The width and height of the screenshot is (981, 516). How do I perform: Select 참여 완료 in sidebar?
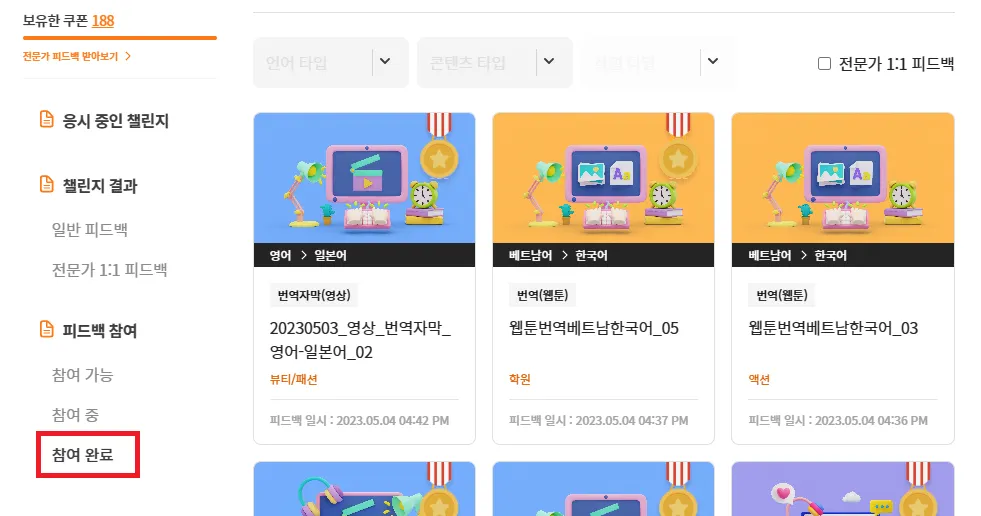[82, 455]
